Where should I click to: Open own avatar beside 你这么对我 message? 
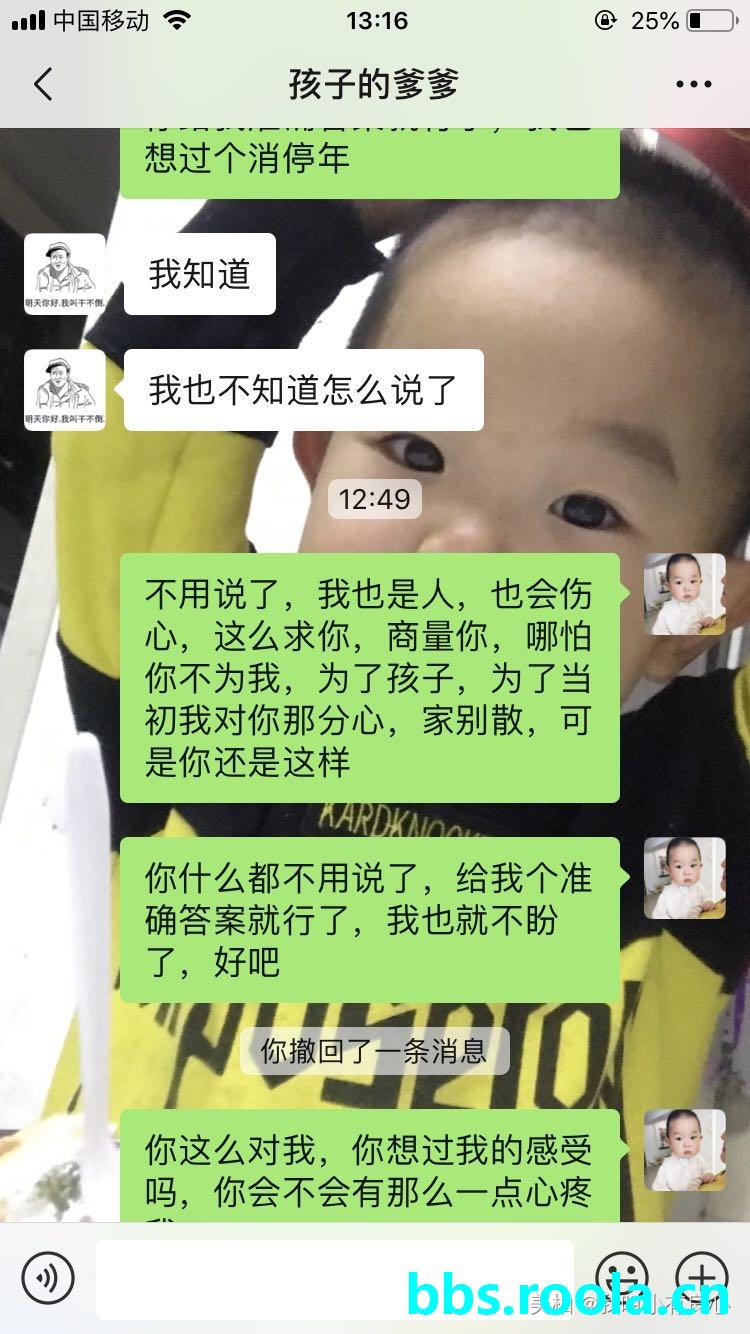coord(684,1150)
